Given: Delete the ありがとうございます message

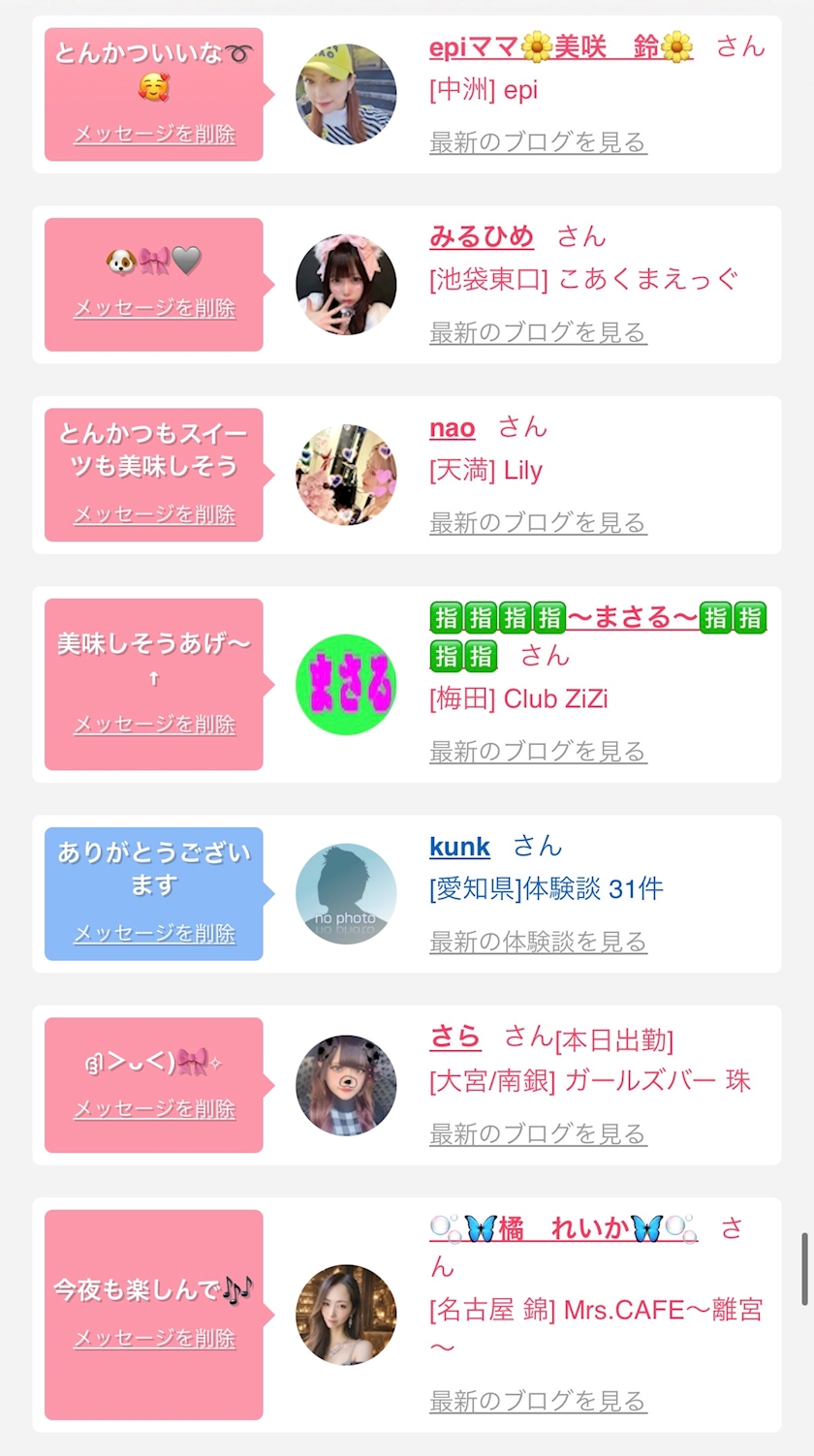Looking at the screenshot, I should tap(154, 934).
